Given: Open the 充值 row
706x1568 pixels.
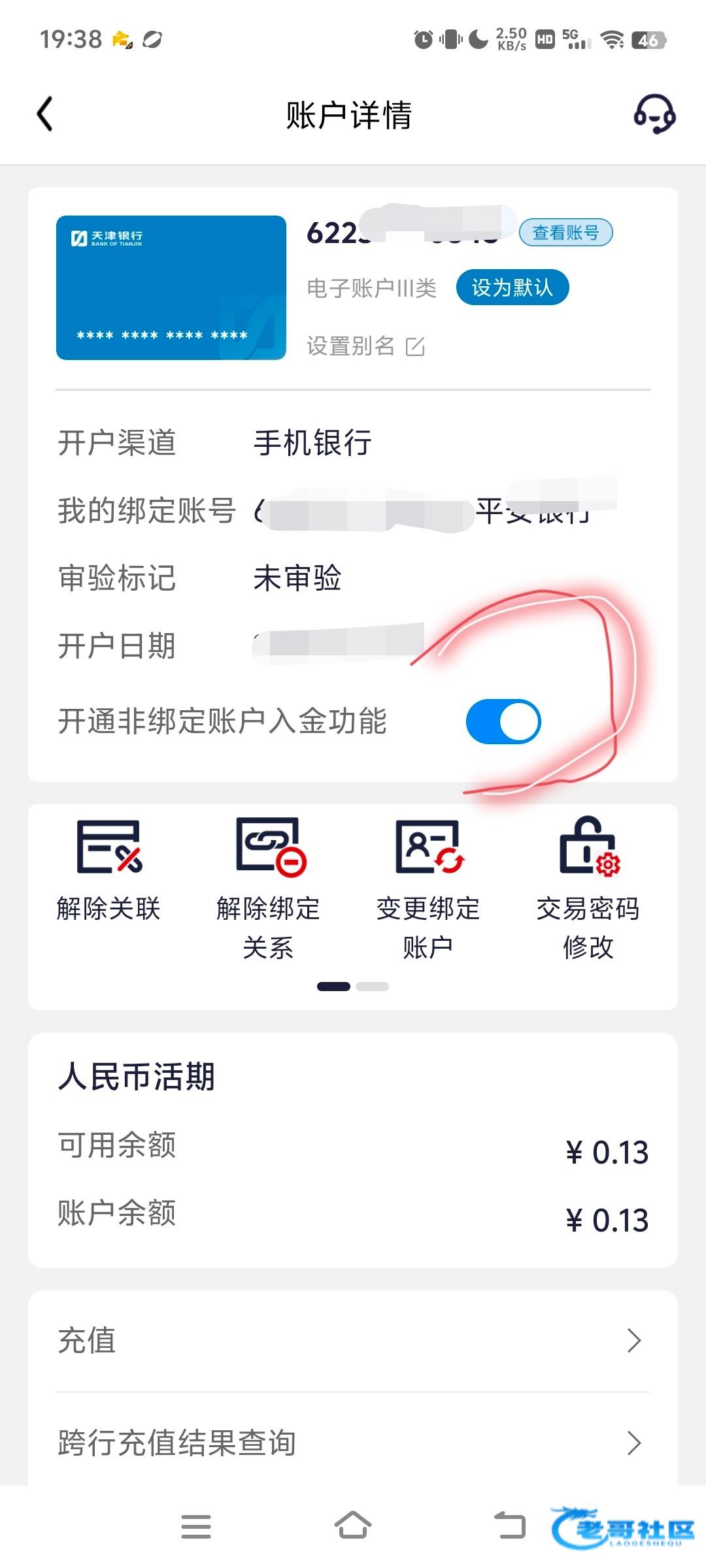Looking at the screenshot, I should pyautogui.click(x=353, y=1341).
